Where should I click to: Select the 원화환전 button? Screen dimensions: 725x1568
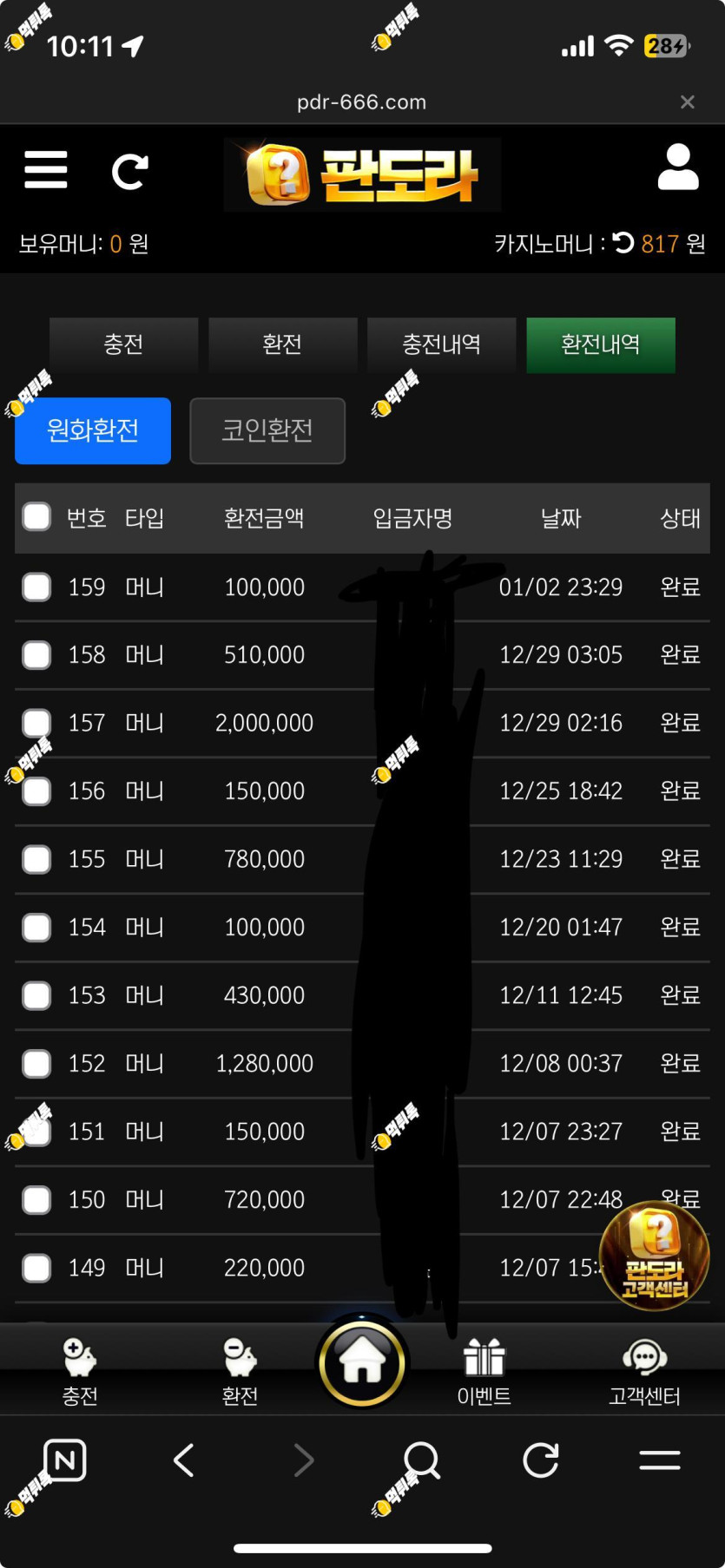93,430
